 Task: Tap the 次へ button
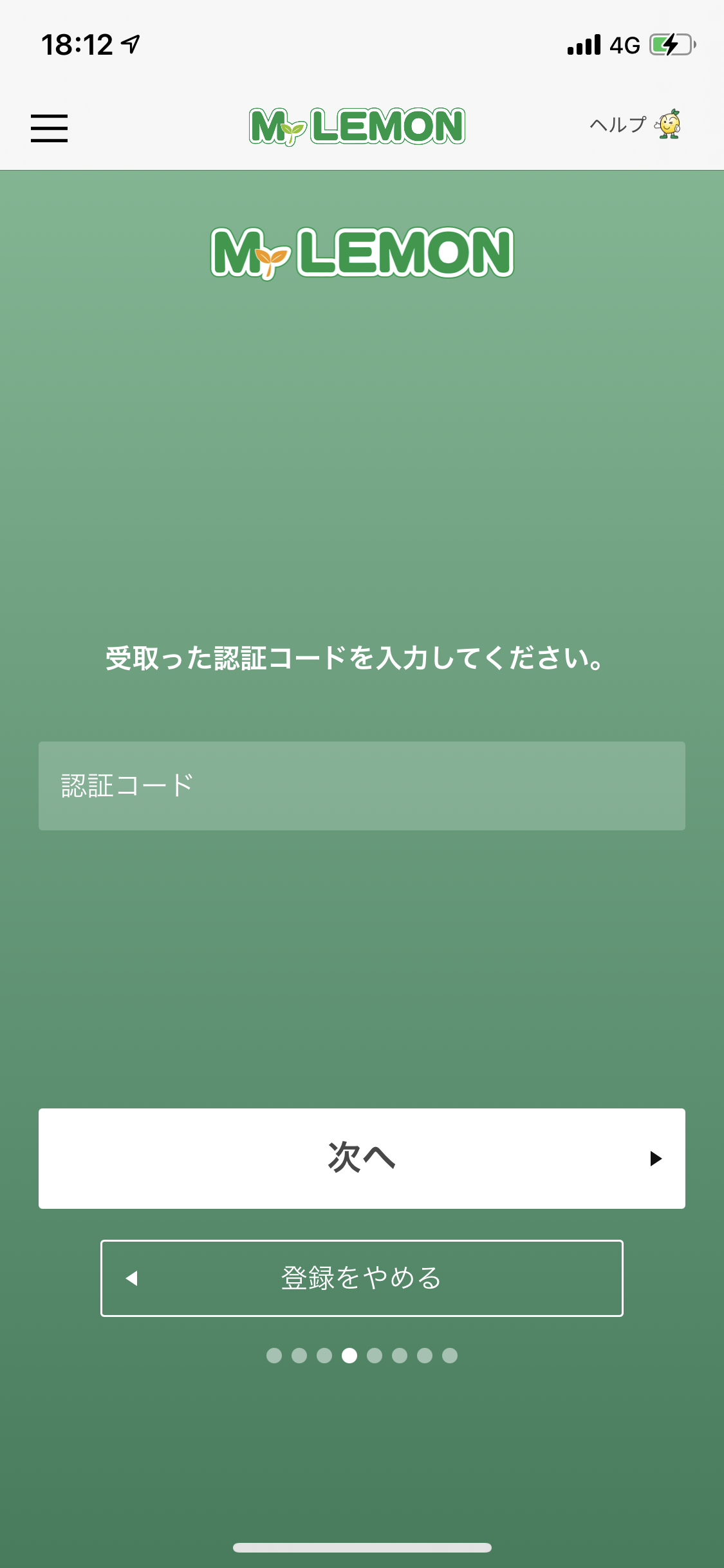(x=362, y=1158)
